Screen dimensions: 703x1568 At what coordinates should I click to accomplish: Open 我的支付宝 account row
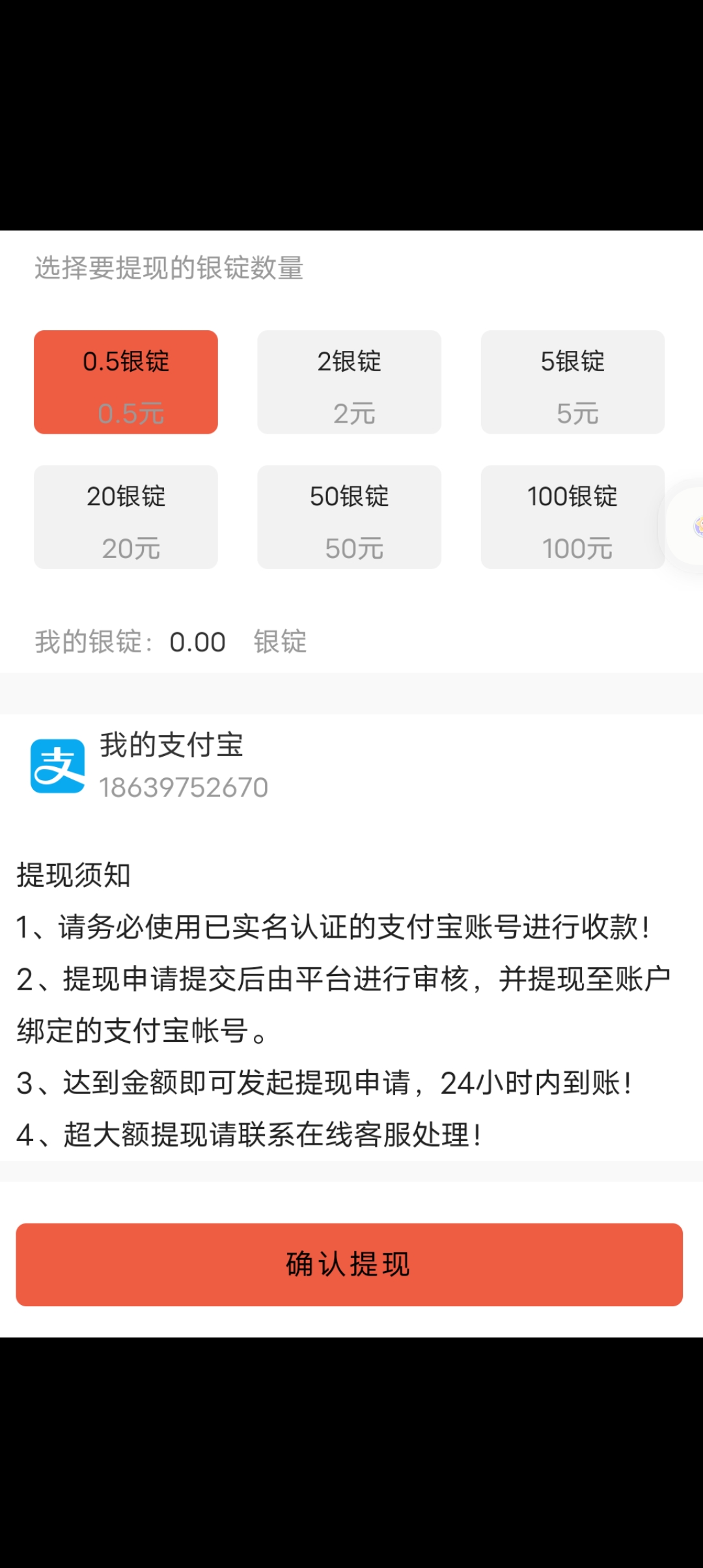coord(351,766)
